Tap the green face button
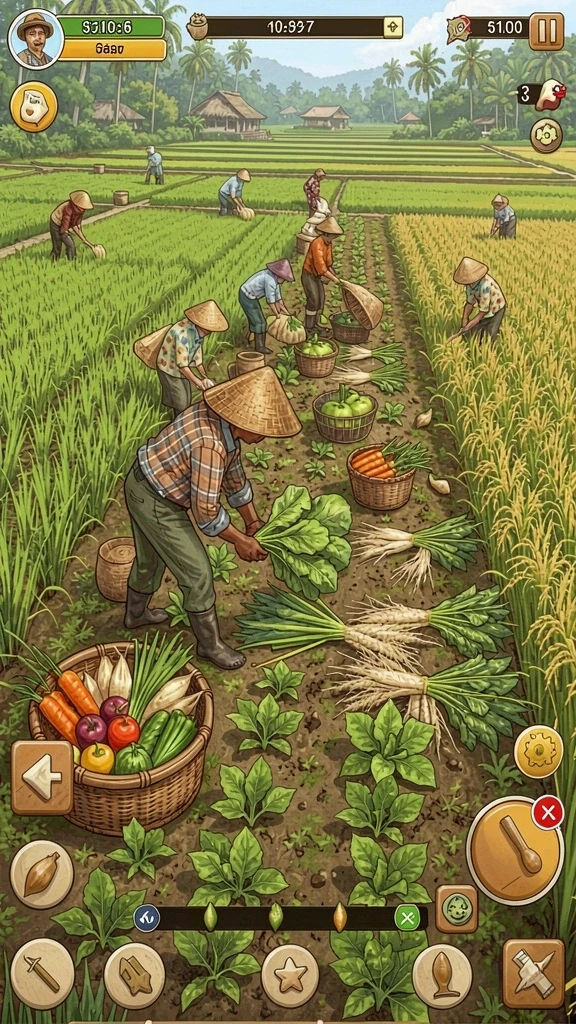This screenshot has width=576, height=1024. point(456,908)
